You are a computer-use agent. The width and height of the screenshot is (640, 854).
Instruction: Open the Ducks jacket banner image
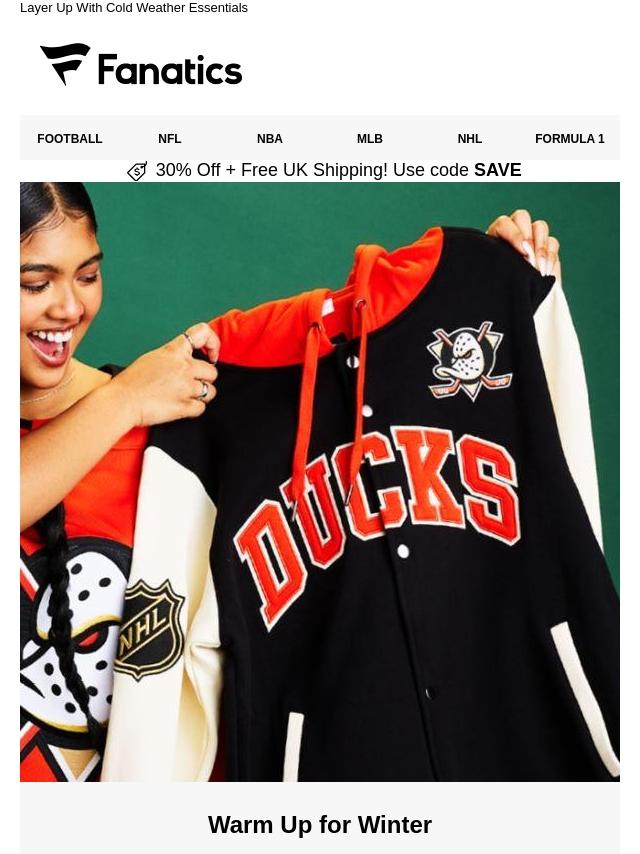pos(320,481)
